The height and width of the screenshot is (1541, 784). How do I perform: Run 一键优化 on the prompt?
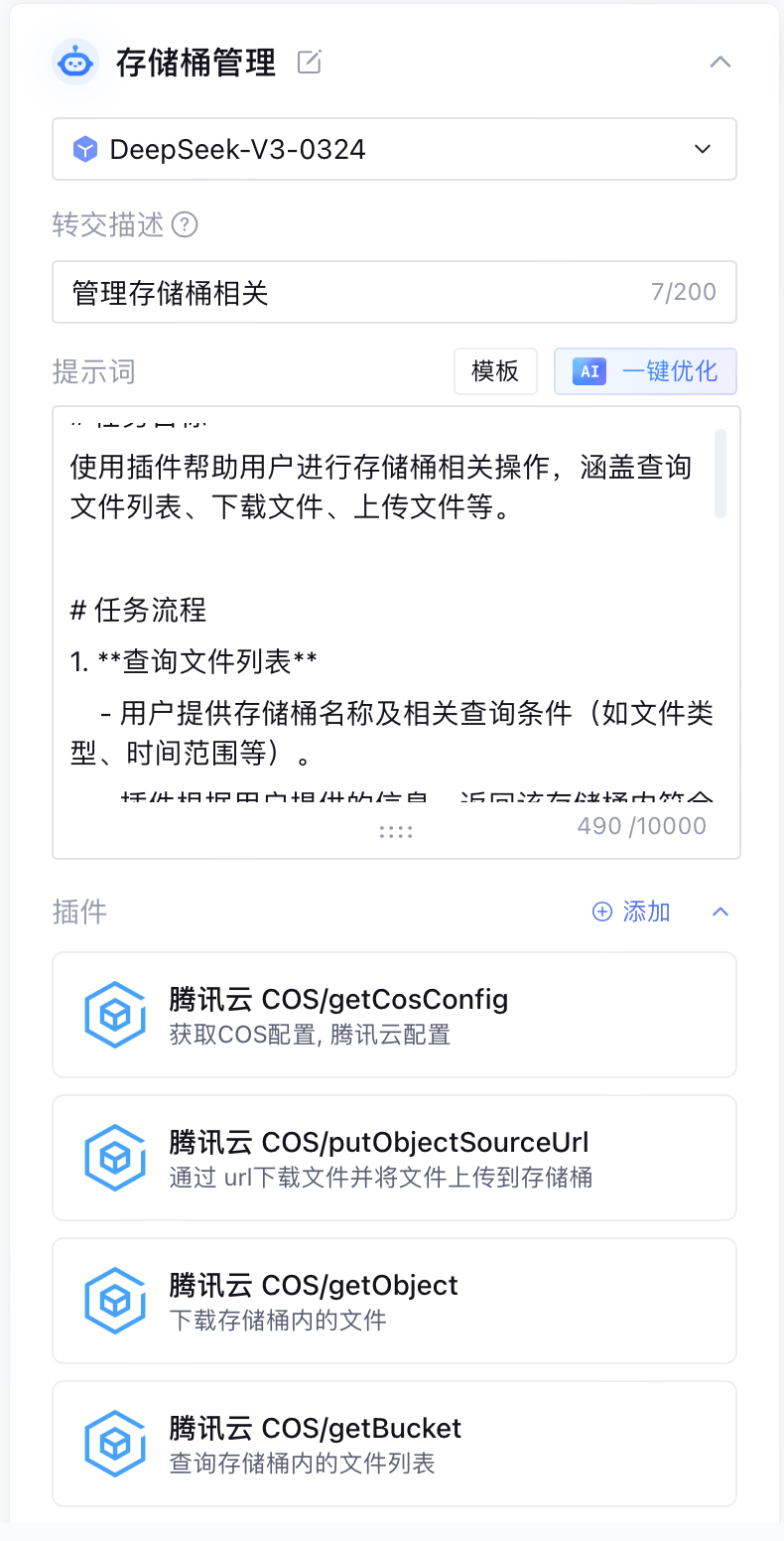(645, 371)
